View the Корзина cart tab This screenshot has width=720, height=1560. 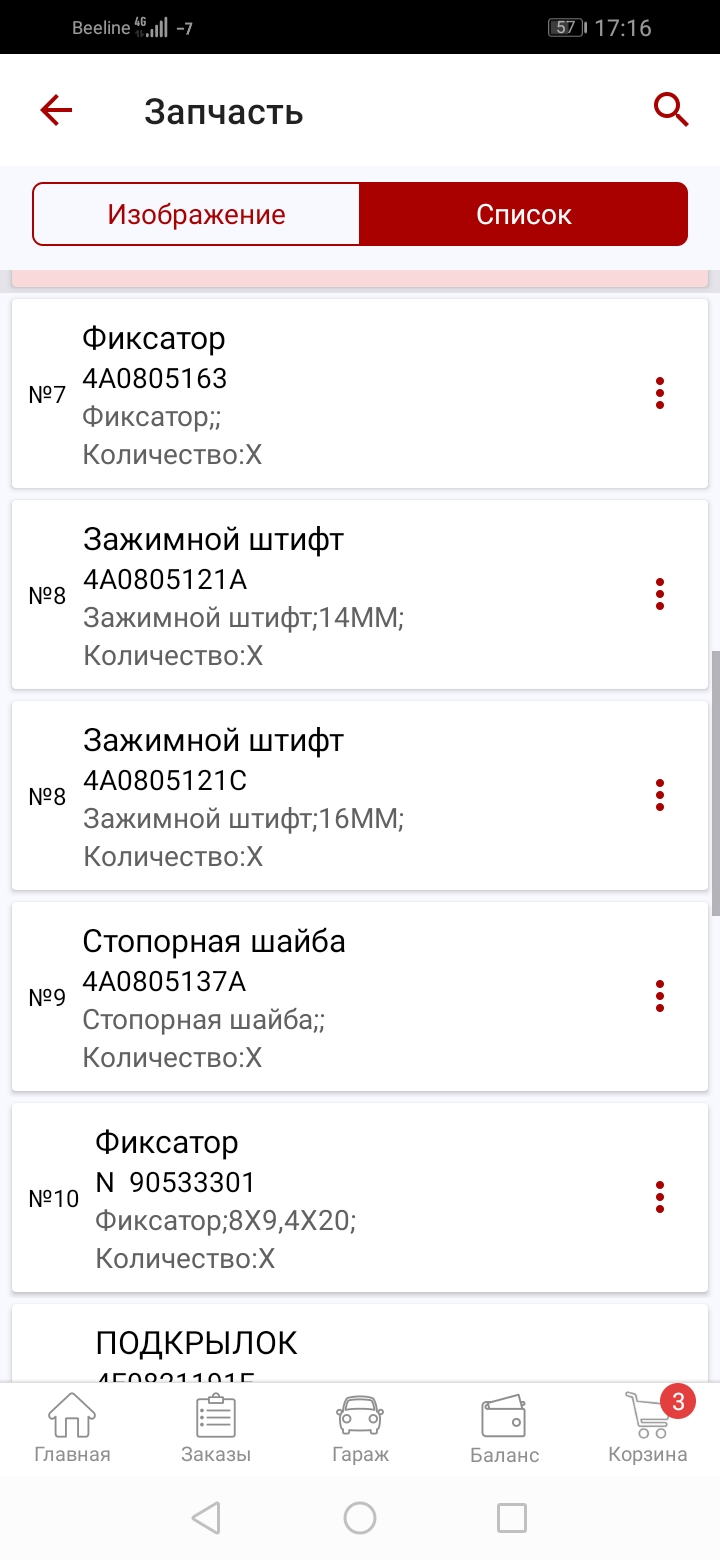648,1428
